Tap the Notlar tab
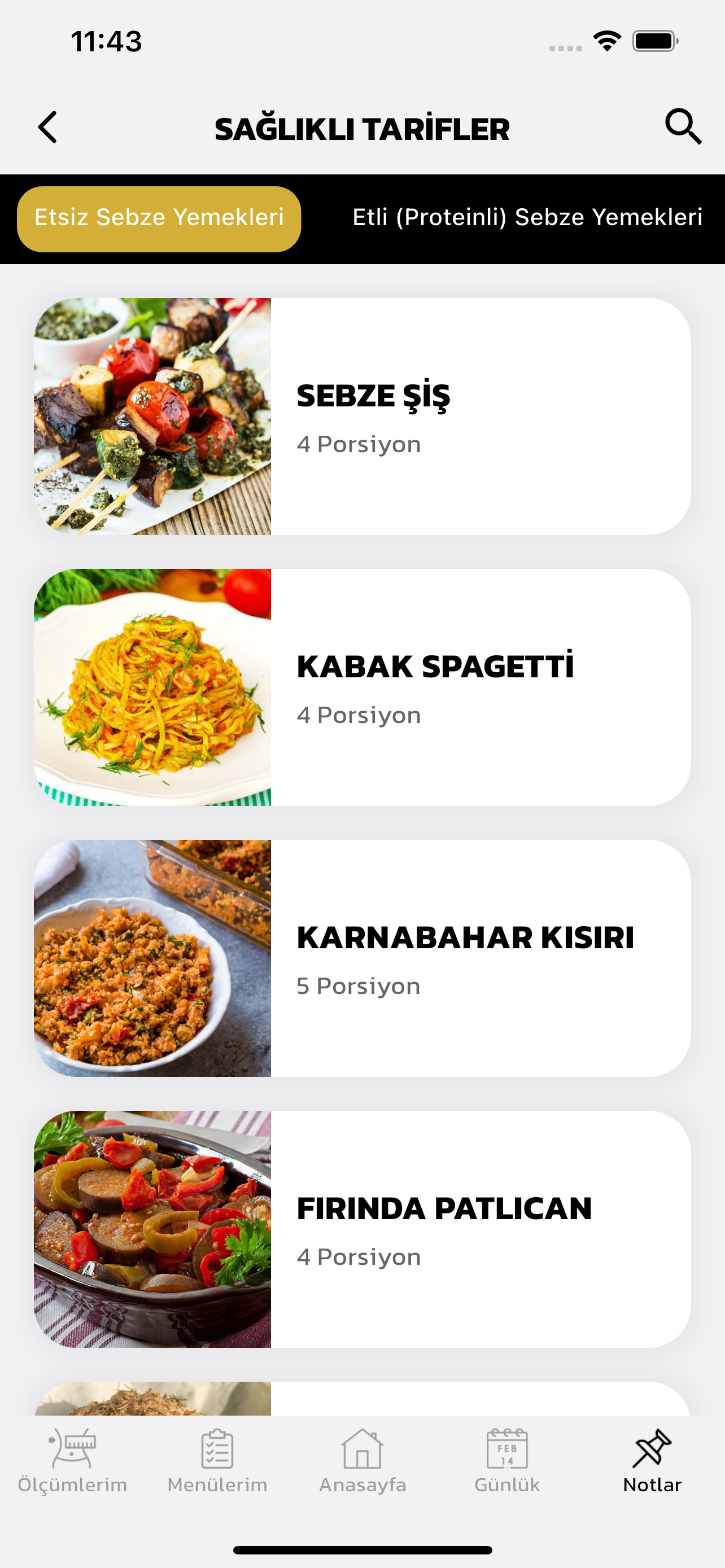Screen dimensions: 725x1568 652,1461
